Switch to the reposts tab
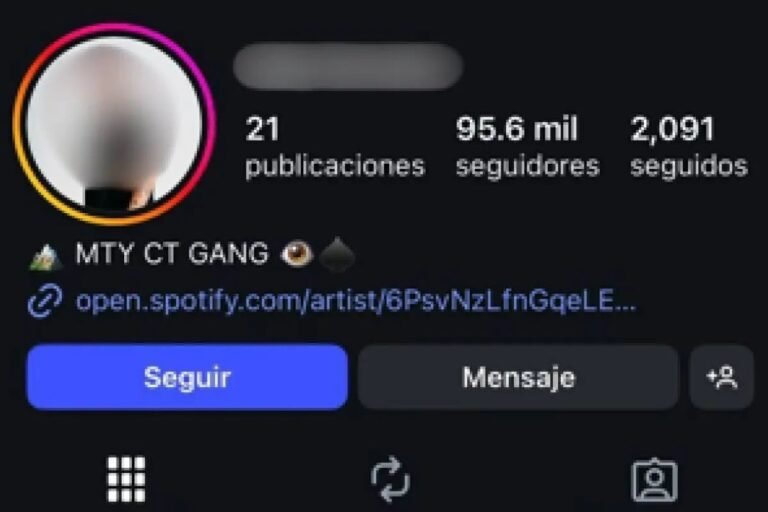 390,479
